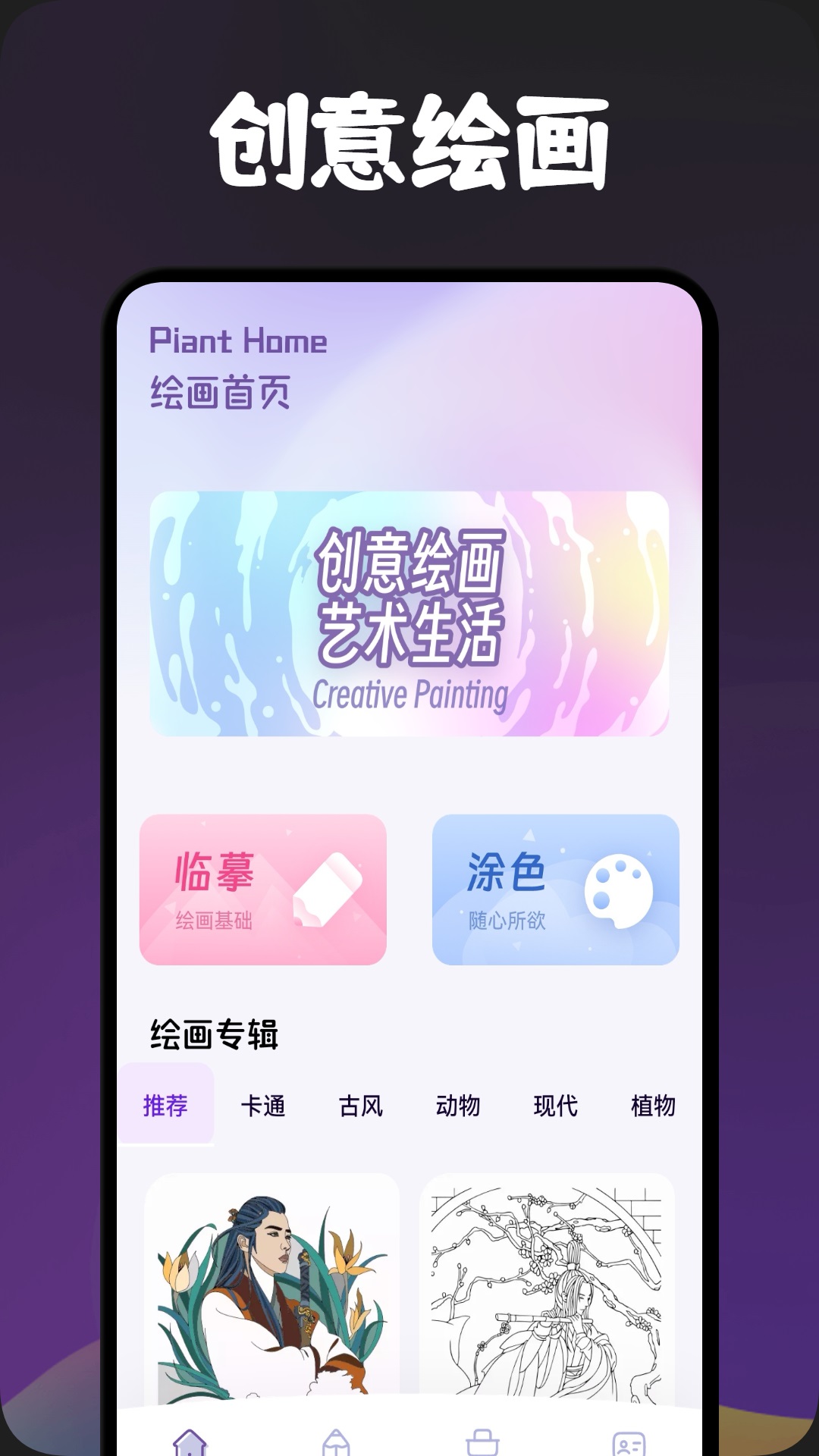Select the 推荐 category filter

(168, 1106)
